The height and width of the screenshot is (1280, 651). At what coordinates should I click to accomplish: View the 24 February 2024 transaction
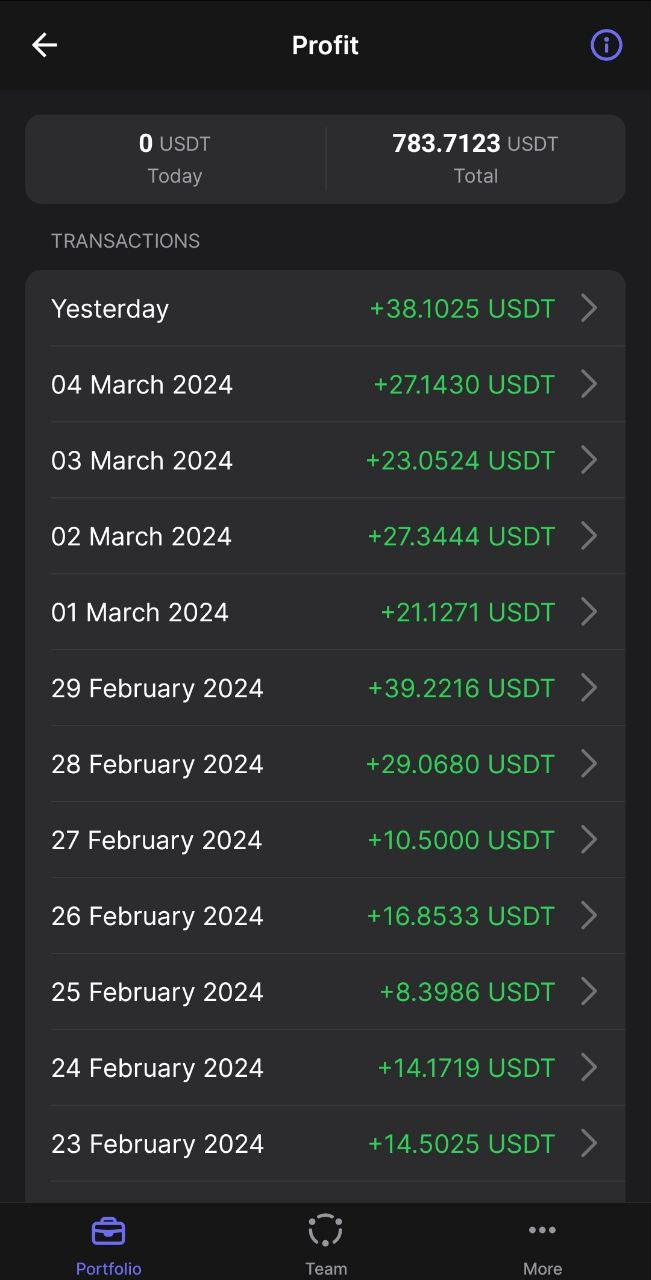click(325, 1068)
